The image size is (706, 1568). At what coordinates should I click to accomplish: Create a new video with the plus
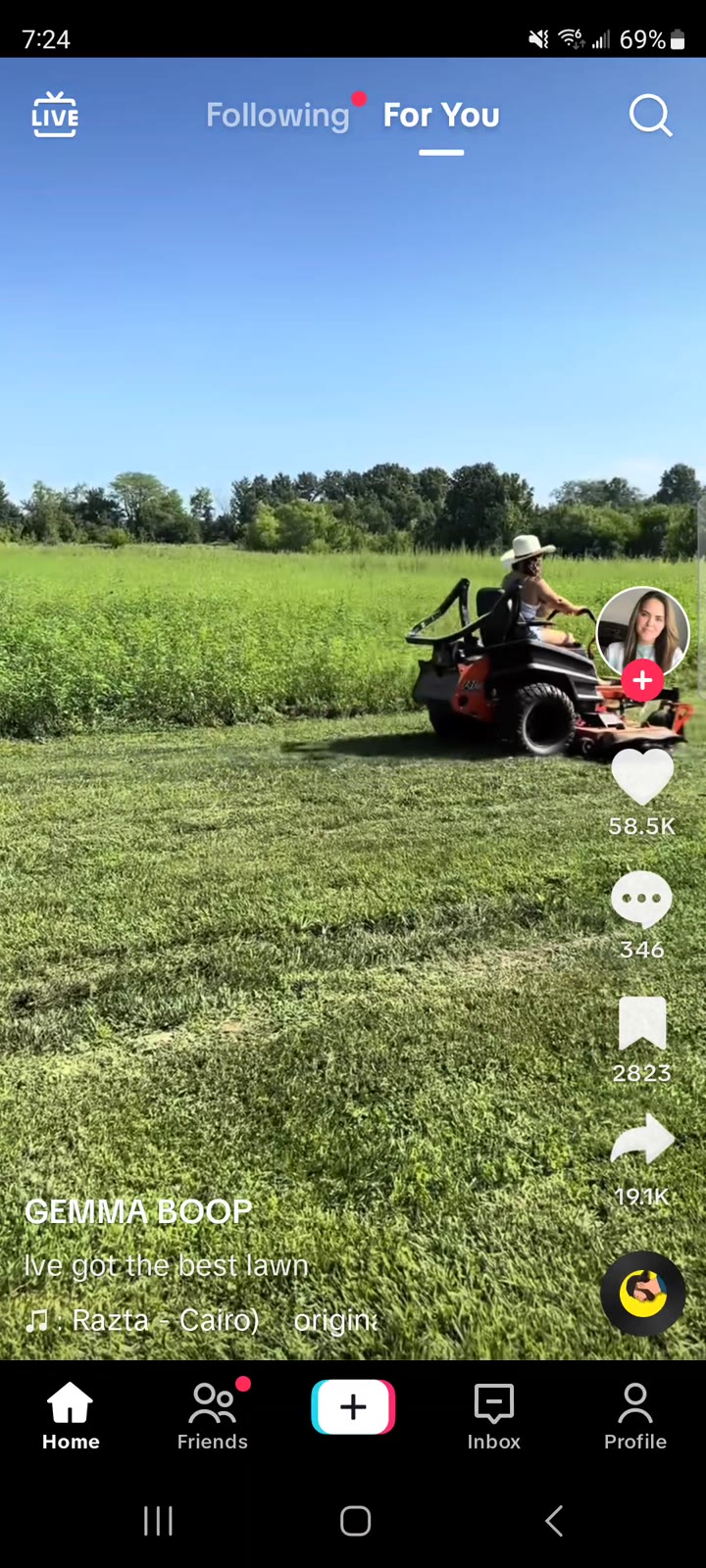point(353,1407)
